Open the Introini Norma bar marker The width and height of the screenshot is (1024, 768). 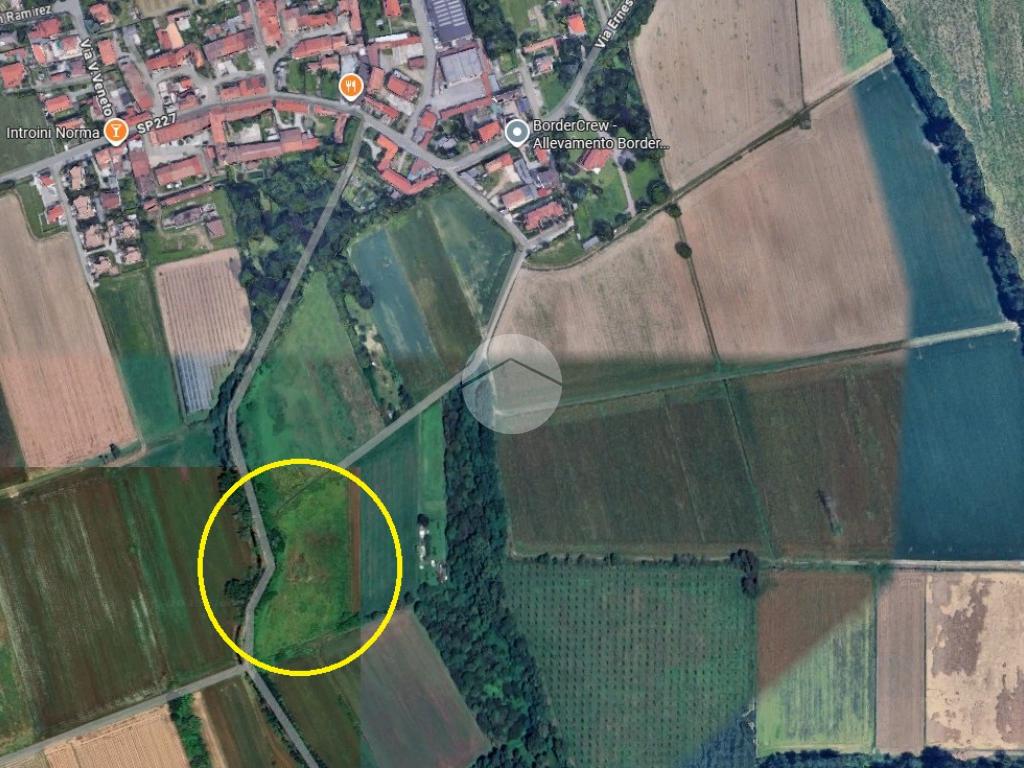click(116, 132)
